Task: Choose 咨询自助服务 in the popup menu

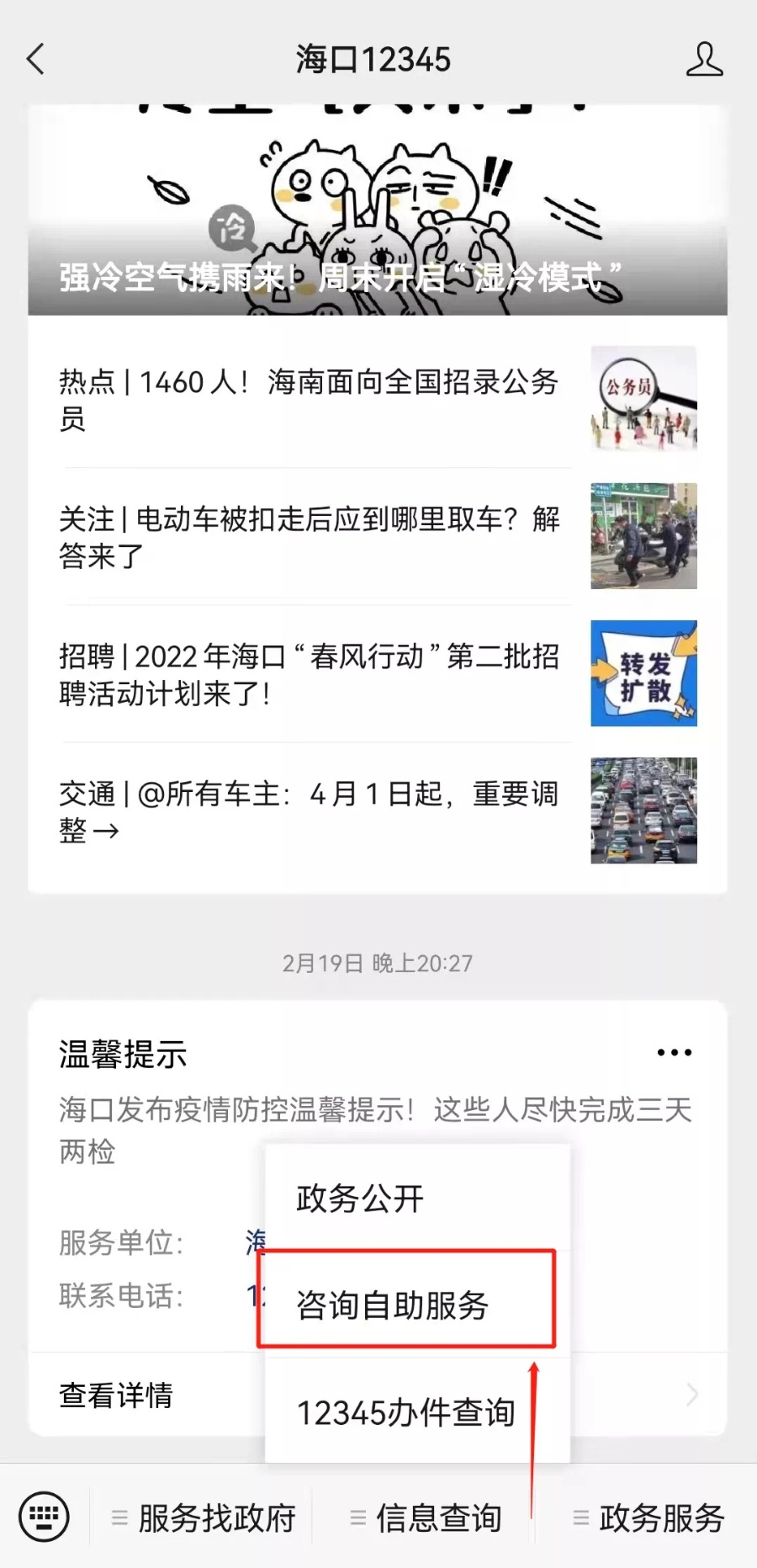Action: 393,1305
